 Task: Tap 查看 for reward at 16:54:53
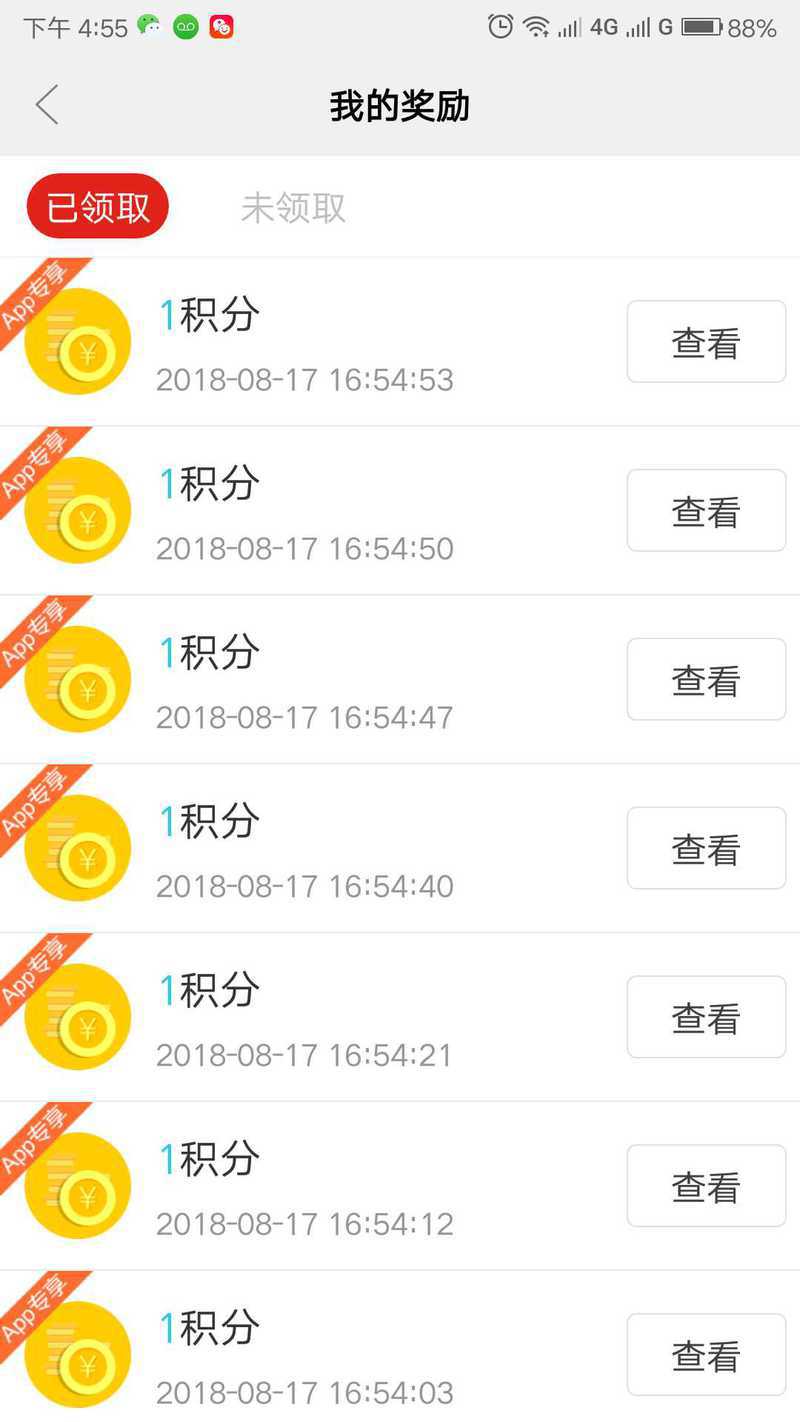706,342
